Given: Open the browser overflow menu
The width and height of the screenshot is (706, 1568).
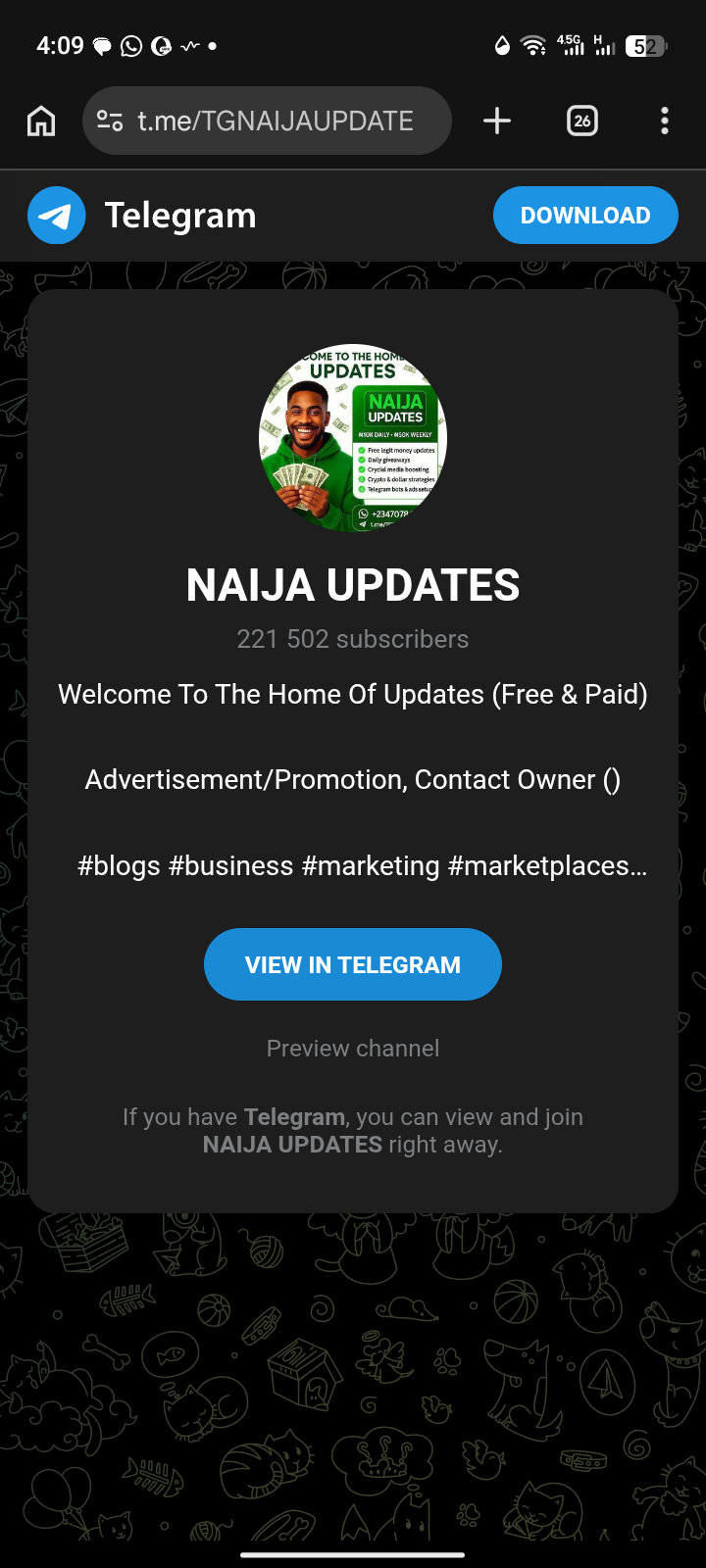Looking at the screenshot, I should tap(665, 121).
